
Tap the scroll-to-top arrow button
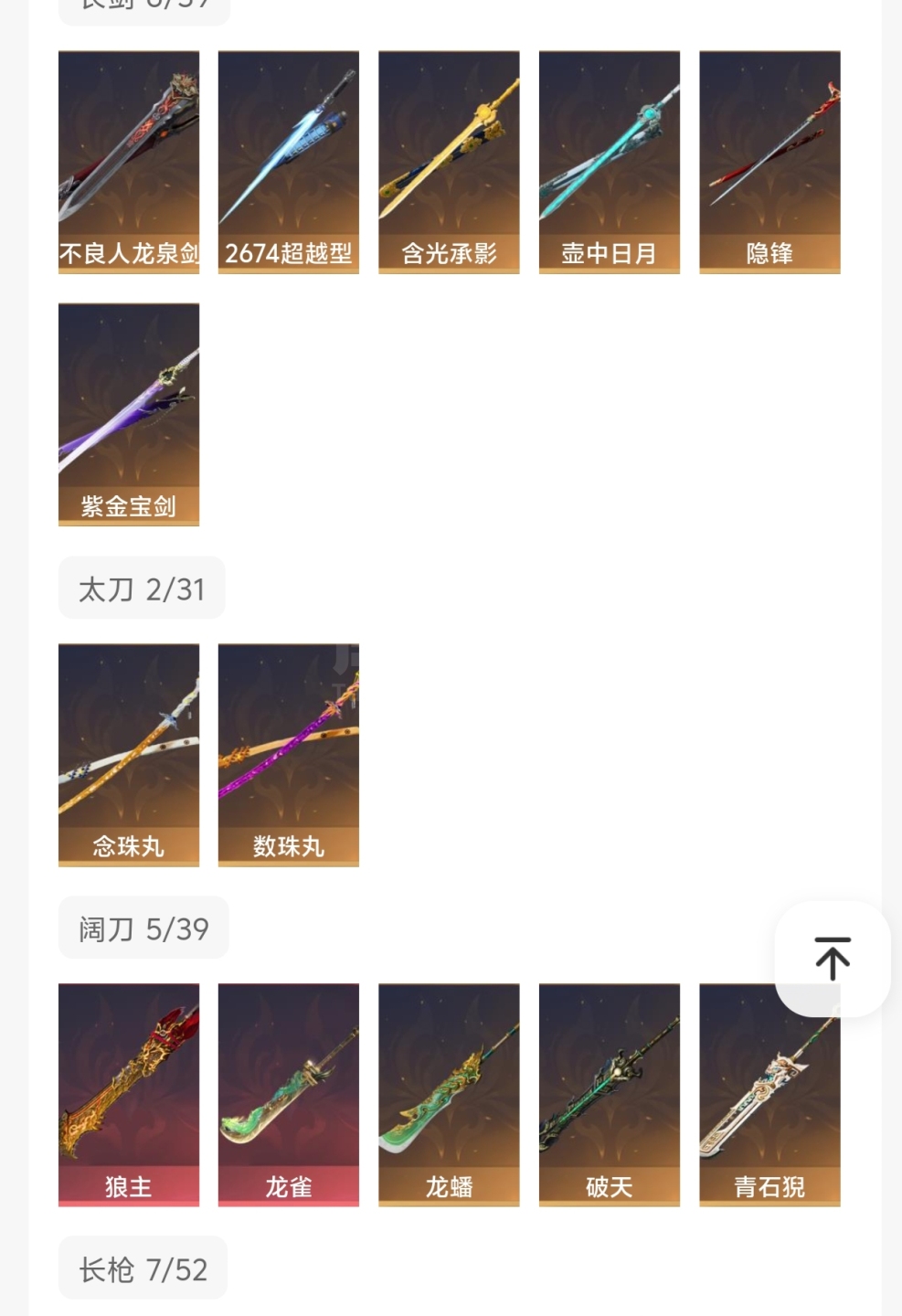click(832, 959)
